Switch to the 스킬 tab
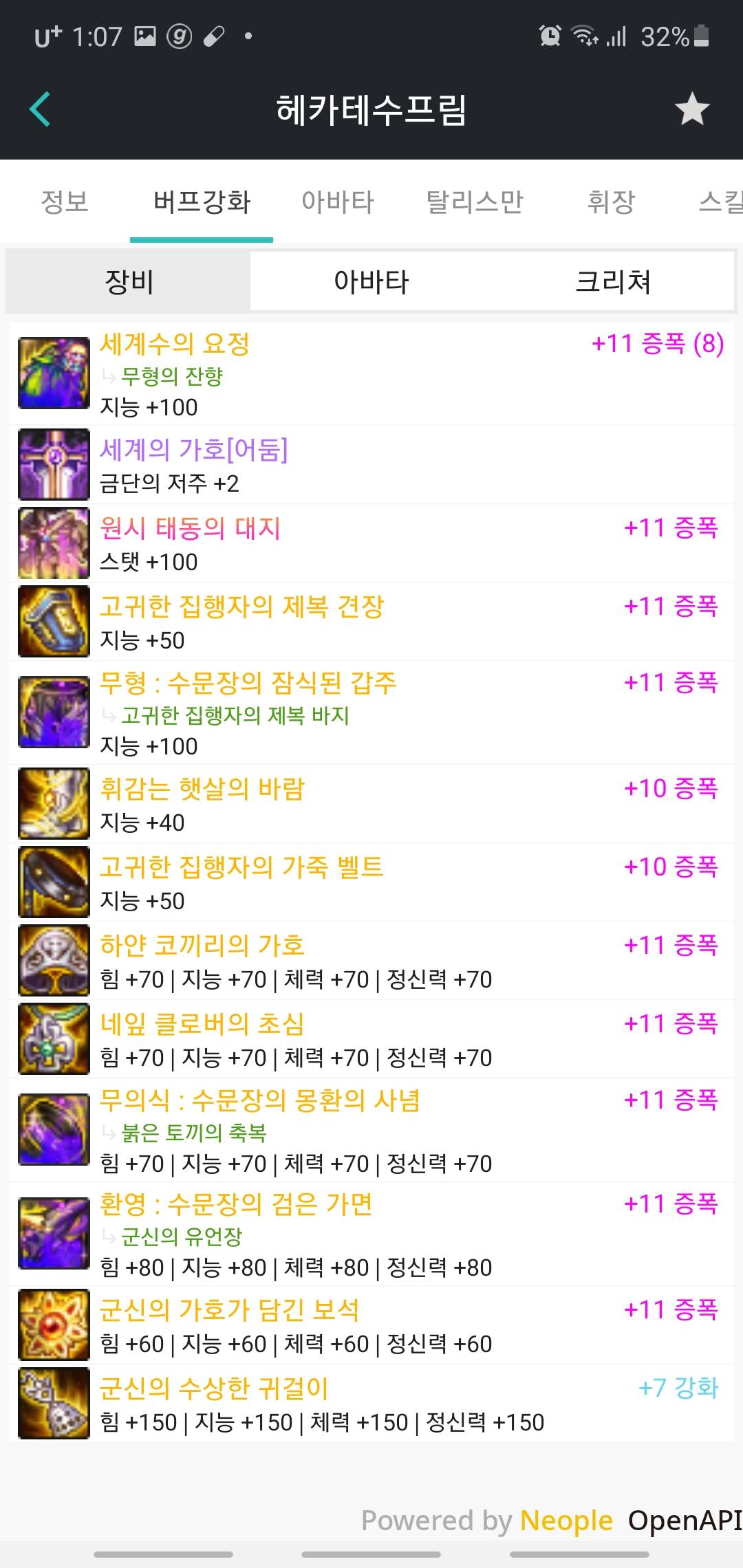 [x=719, y=202]
